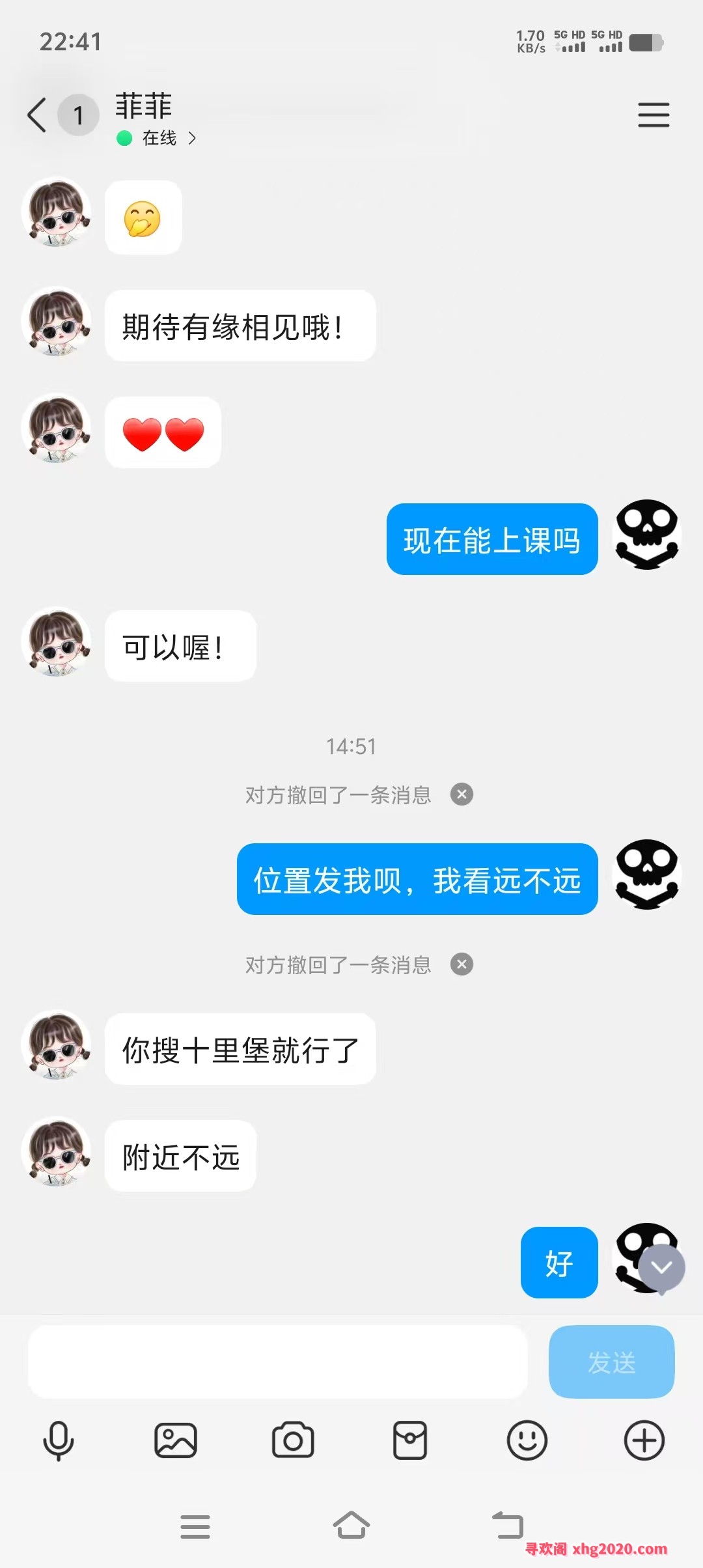
Task: Open the chat settings hamburger menu
Action: pyautogui.click(x=654, y=115)
